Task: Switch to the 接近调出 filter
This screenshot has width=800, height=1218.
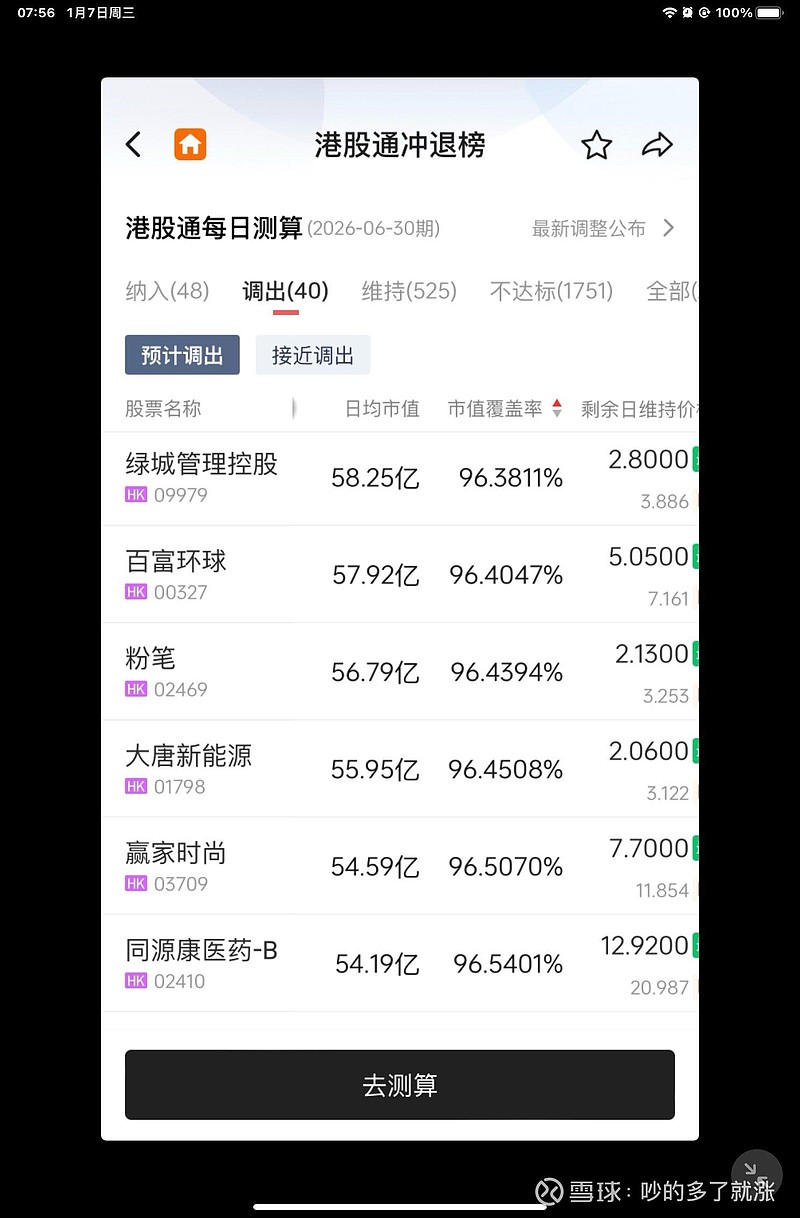Action: [x=312, y=355]
